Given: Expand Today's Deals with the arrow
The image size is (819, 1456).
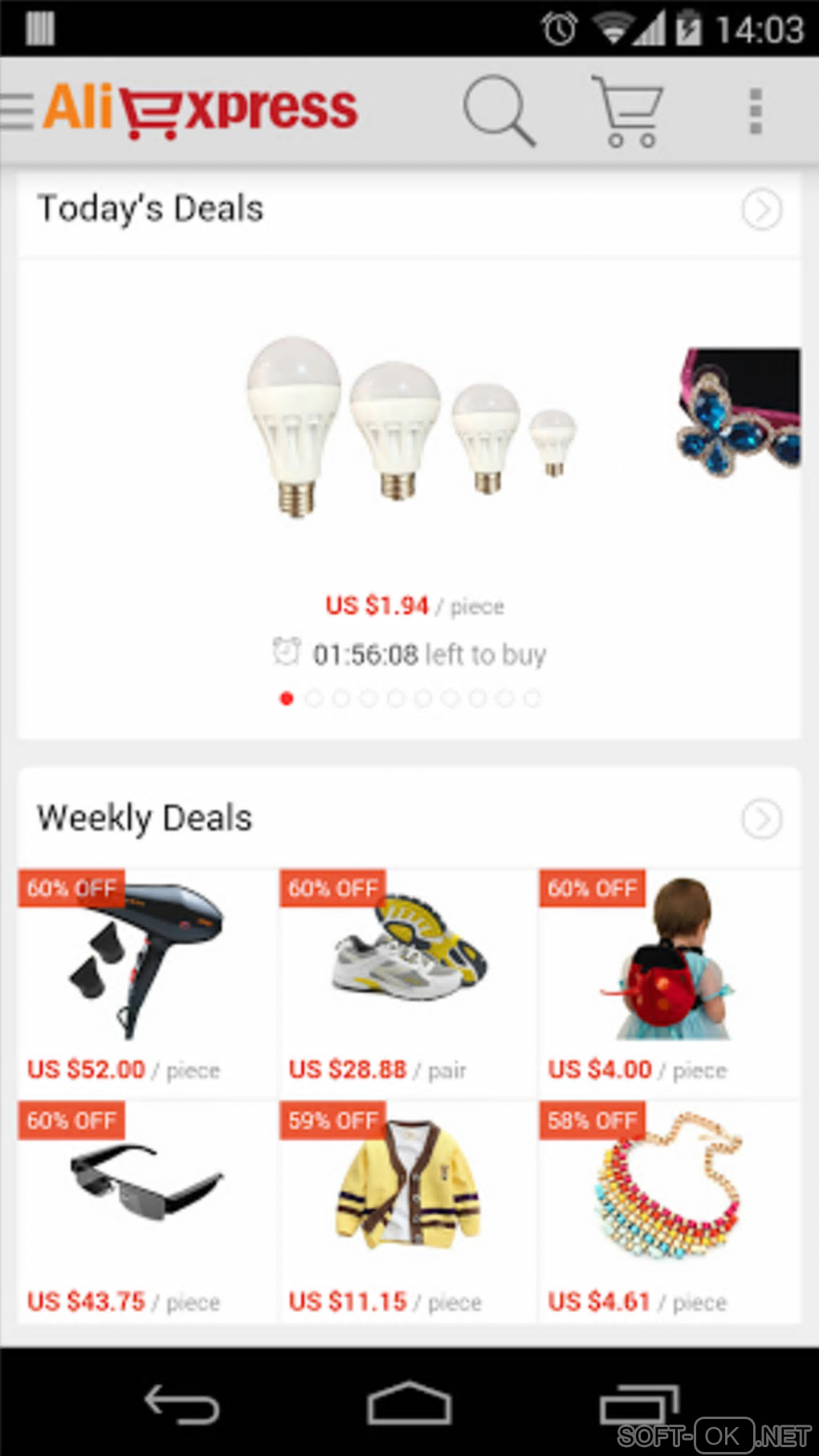Looking at the screenshot, I should (x=761, y=210).
